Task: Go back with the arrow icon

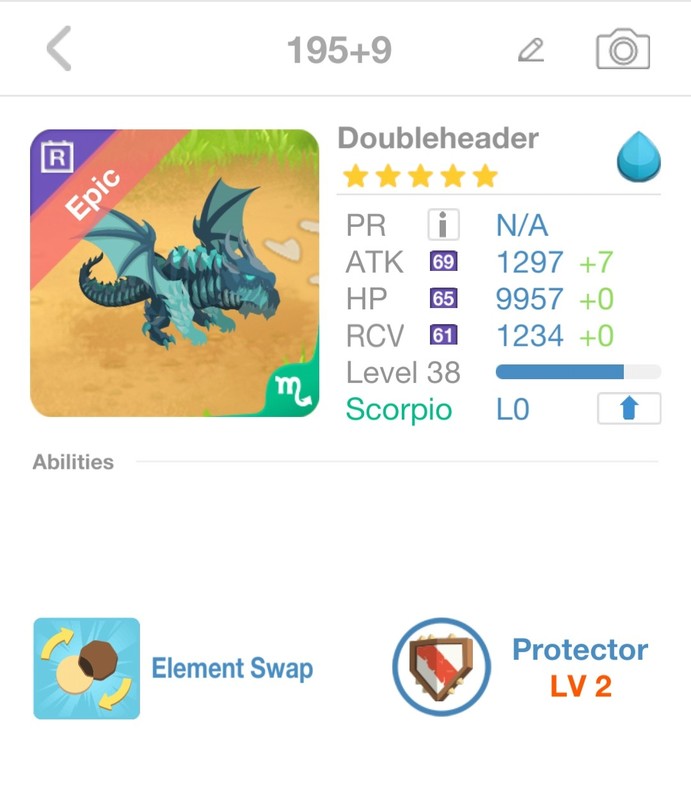Action: coord(59,49)
